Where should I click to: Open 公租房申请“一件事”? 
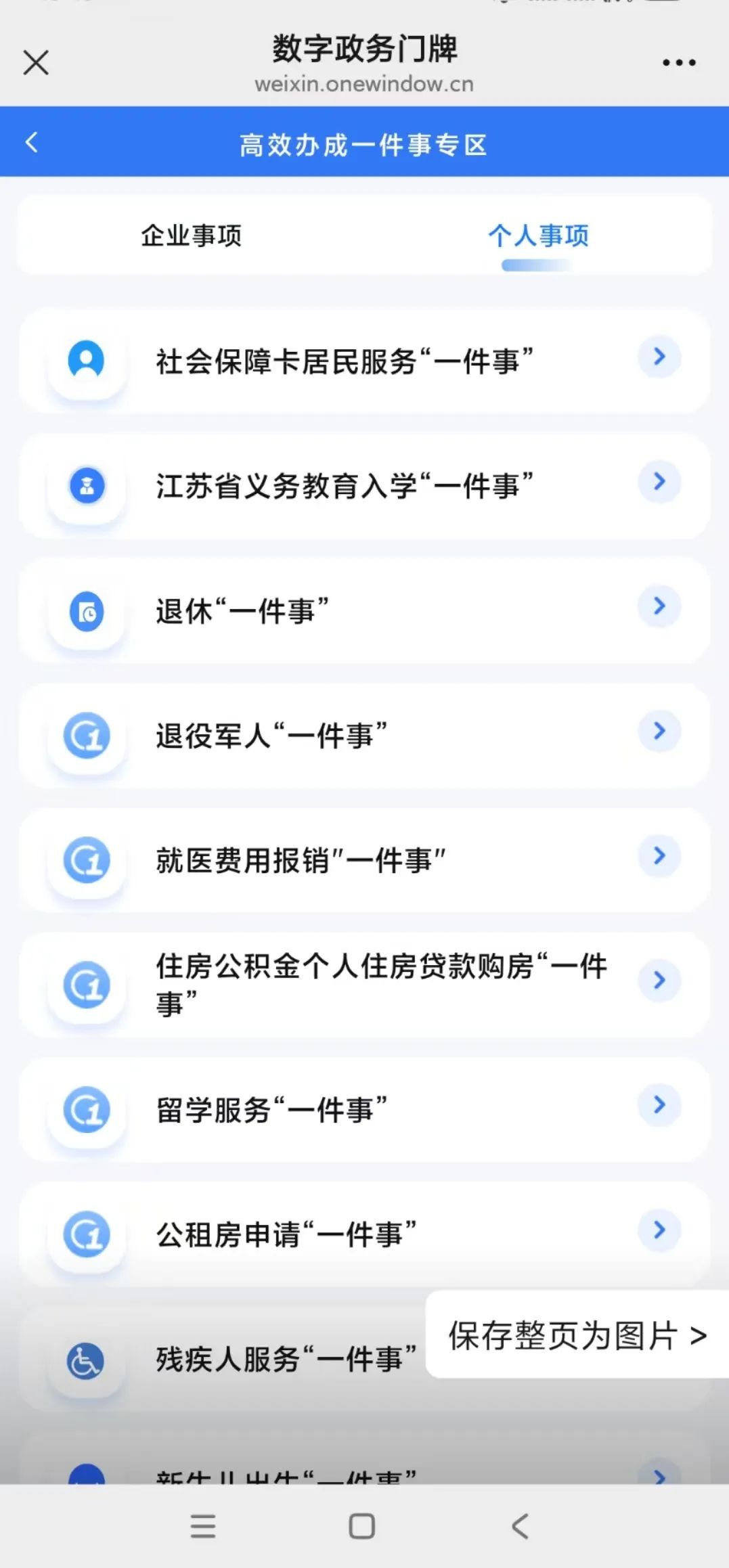pyautogui.click(x=364, y=1234)
